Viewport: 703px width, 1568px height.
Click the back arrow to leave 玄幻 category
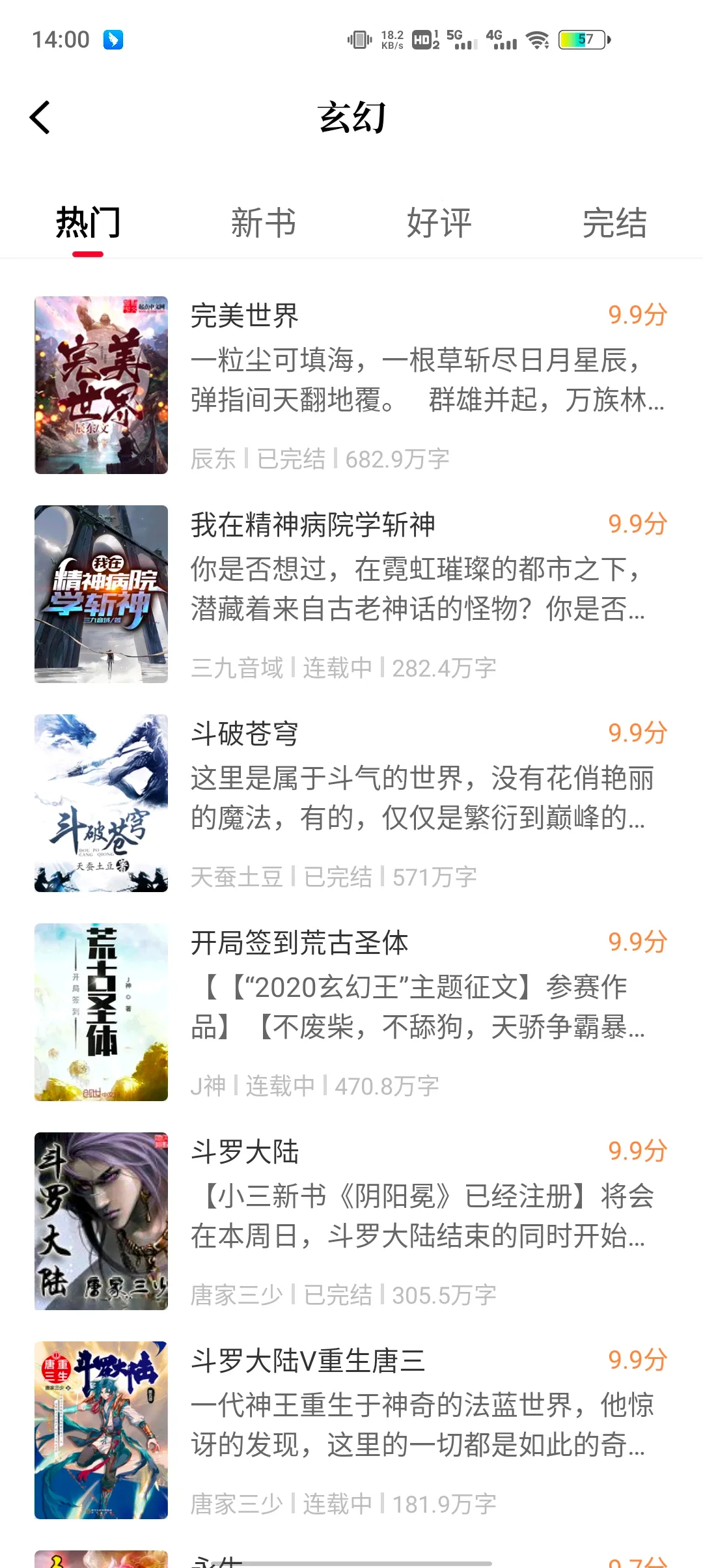pyautogui.click(x=40, y=117)
